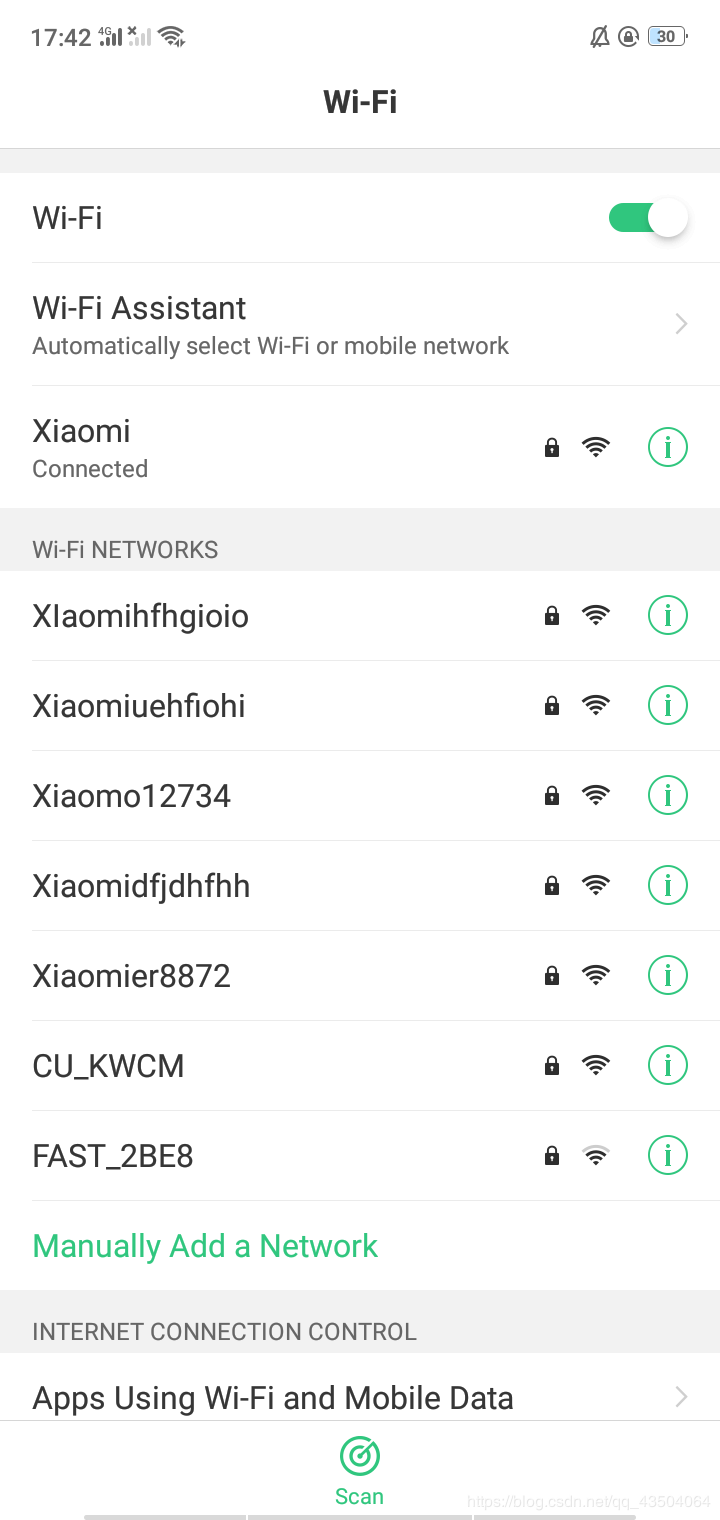
Task: Select the Xiaomiuehfiohi network name
Action: coord(140,705)
